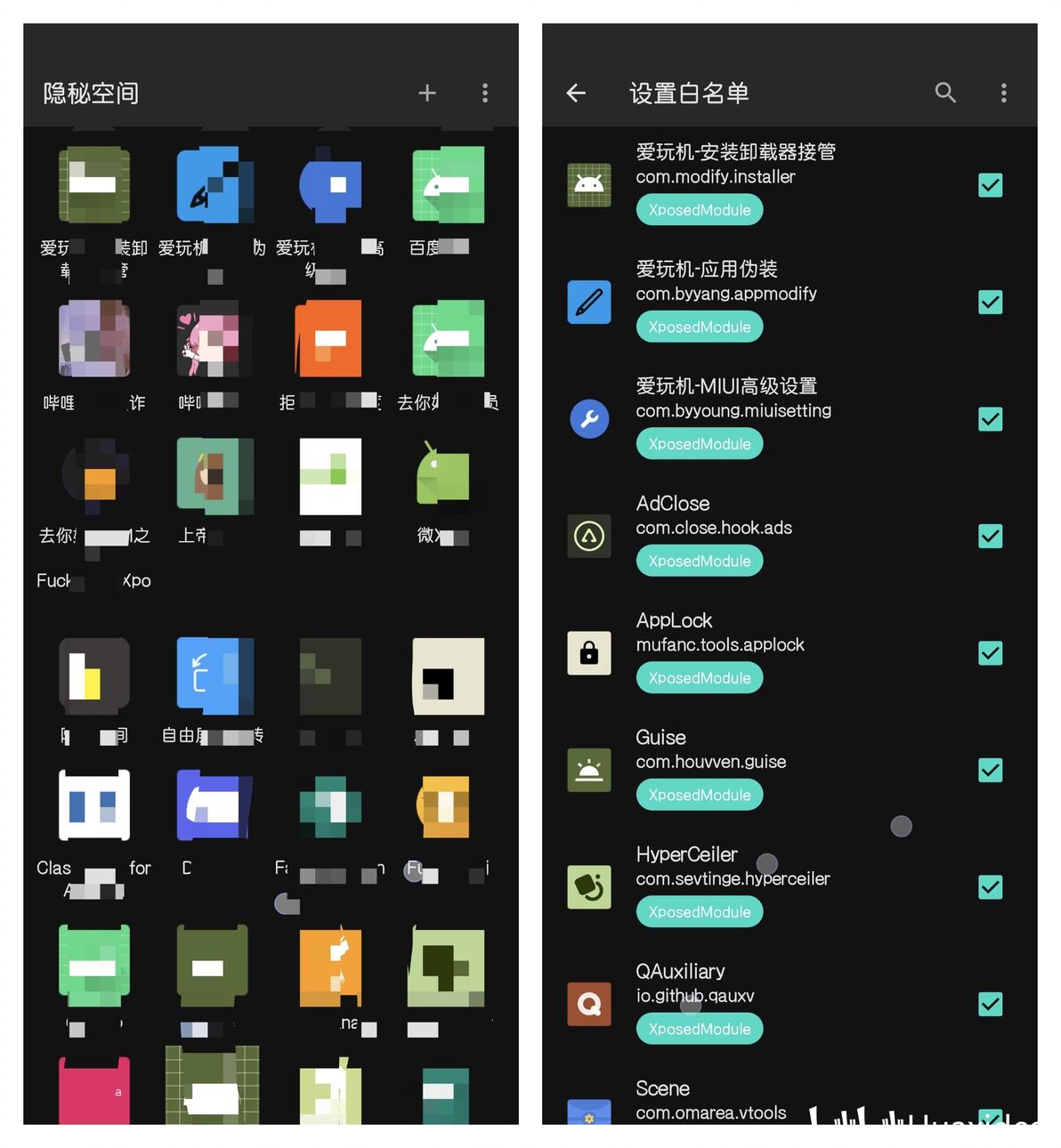
Task: Uncheck HyperCeiler in the whitelist
Action: pos(991,887)
